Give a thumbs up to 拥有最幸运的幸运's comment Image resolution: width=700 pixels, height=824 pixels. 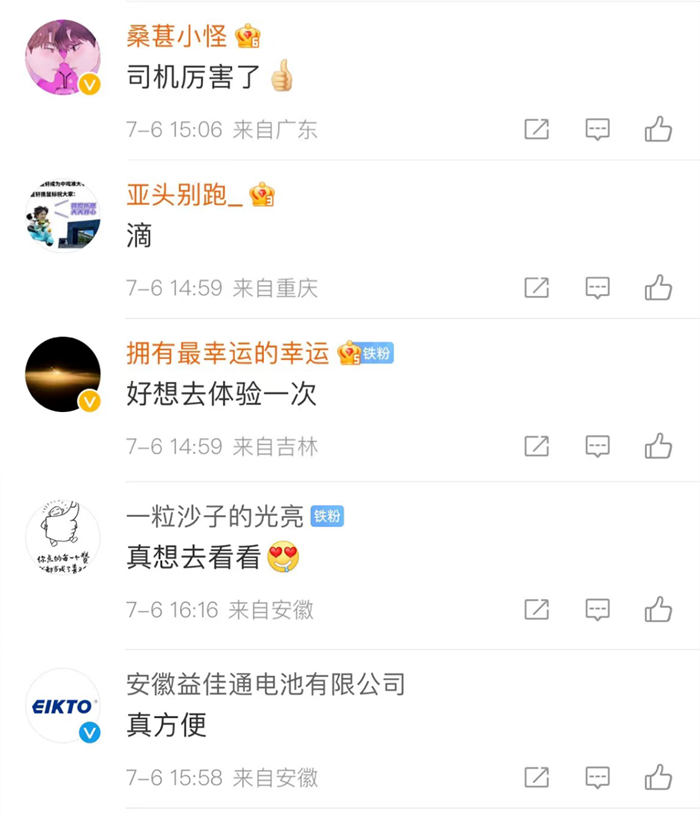pyautogui.click(x=658, y=446)
